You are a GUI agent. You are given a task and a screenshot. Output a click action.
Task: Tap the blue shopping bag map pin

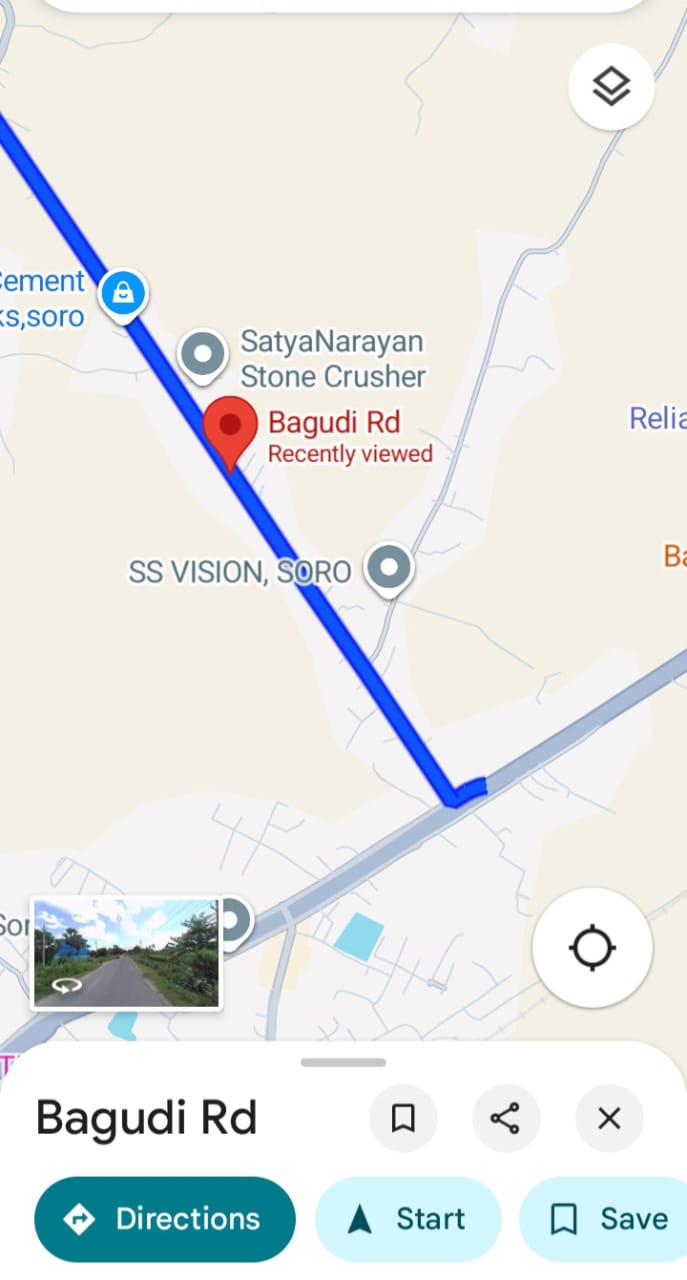coord(123,294)
